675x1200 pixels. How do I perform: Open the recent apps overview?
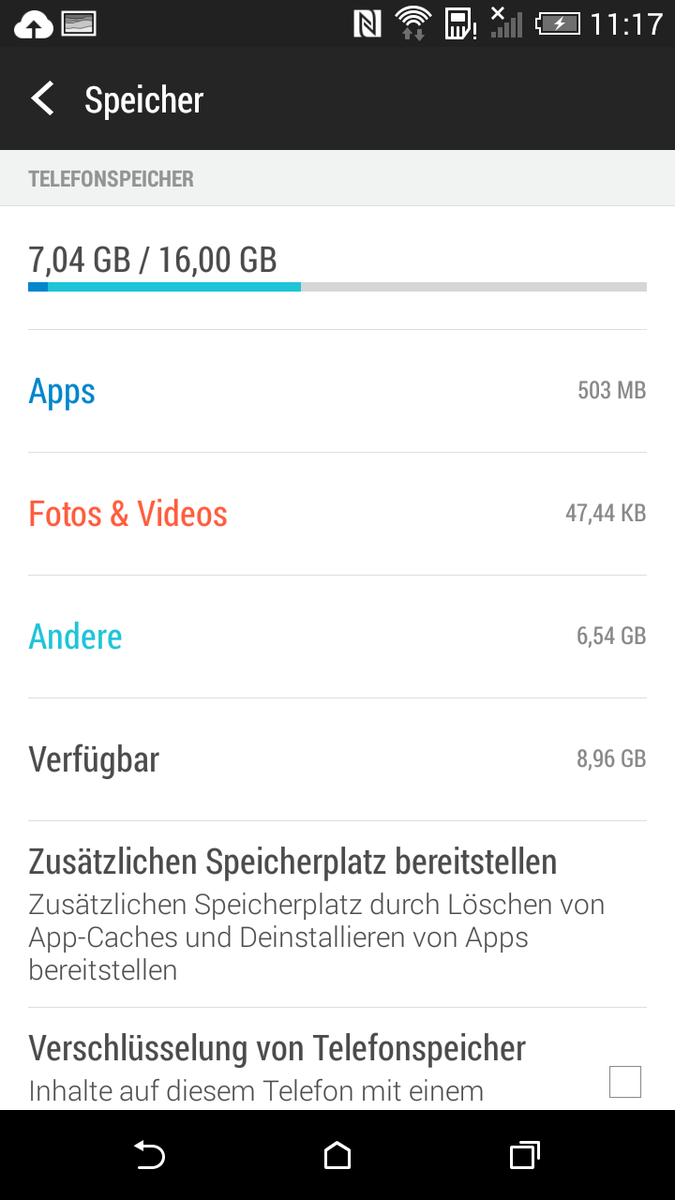point(524,1156)
